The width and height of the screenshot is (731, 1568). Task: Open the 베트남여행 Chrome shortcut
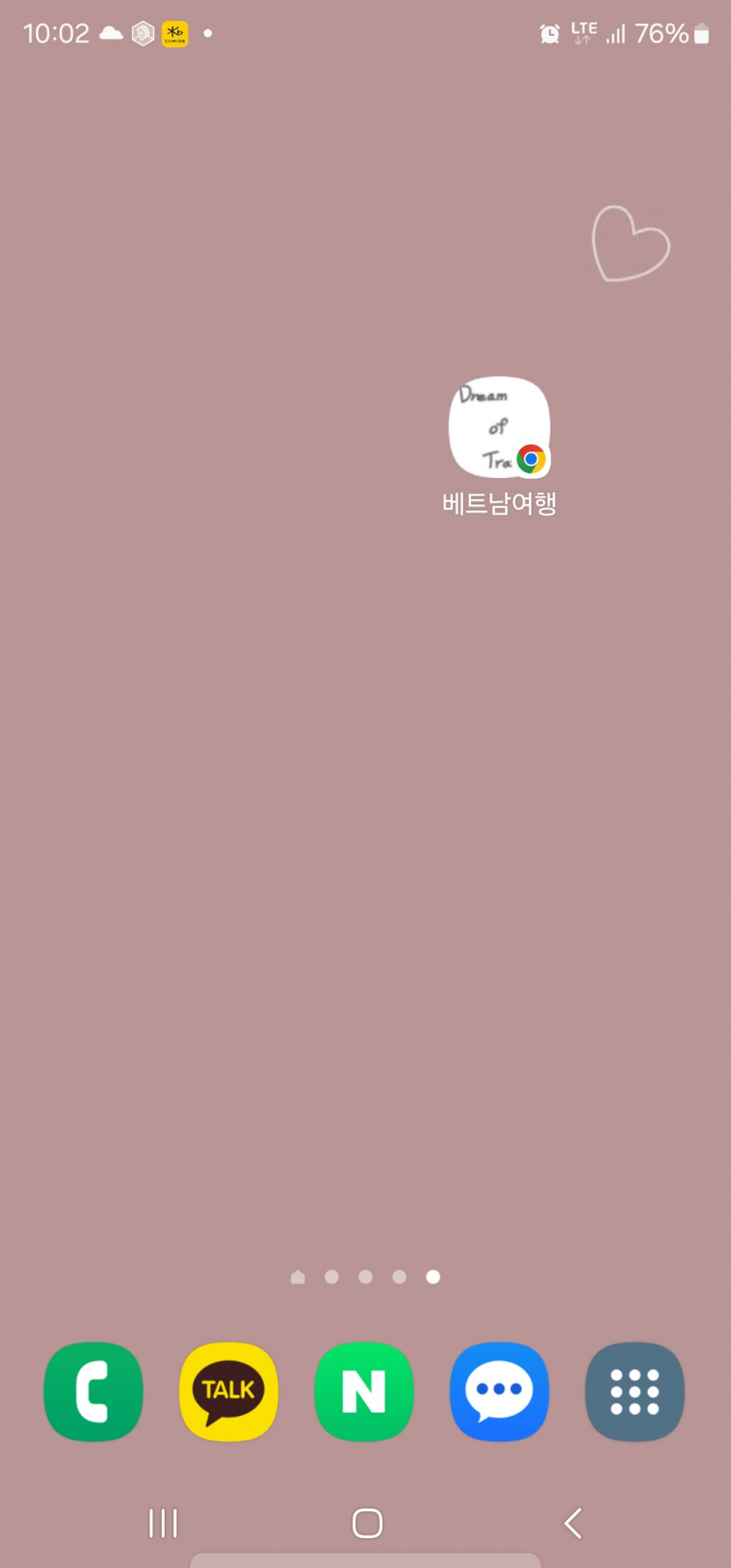click(x=499, y=429)
